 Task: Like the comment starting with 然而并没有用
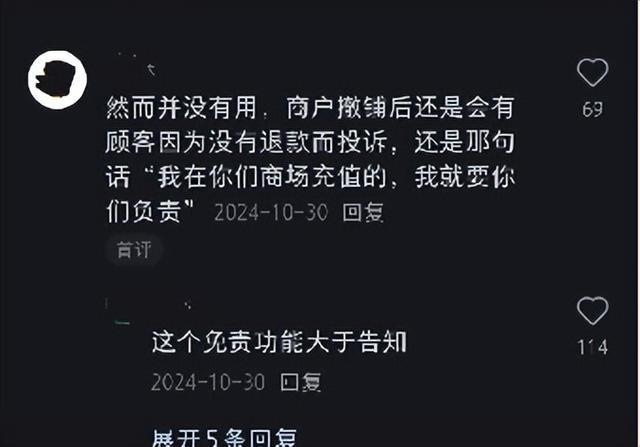tap(593, 72)
